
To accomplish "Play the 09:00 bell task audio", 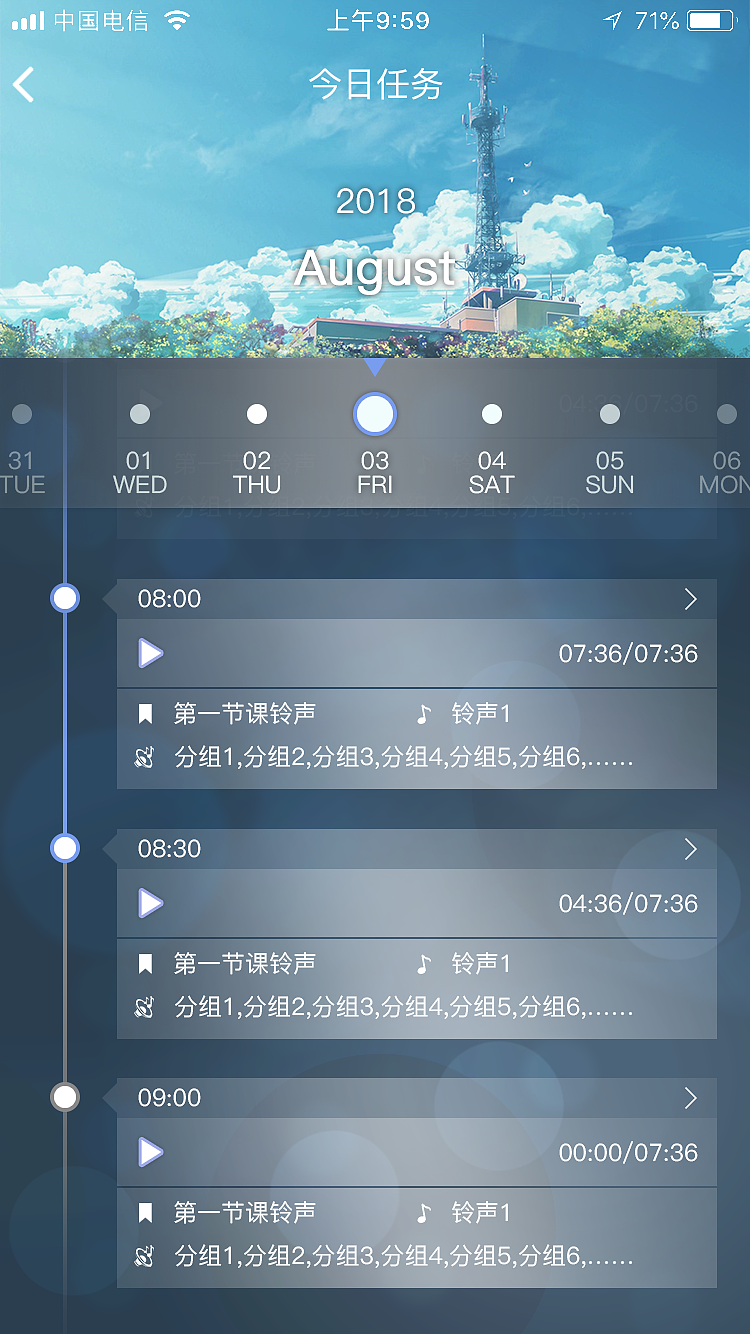I will click(150, 1151).
